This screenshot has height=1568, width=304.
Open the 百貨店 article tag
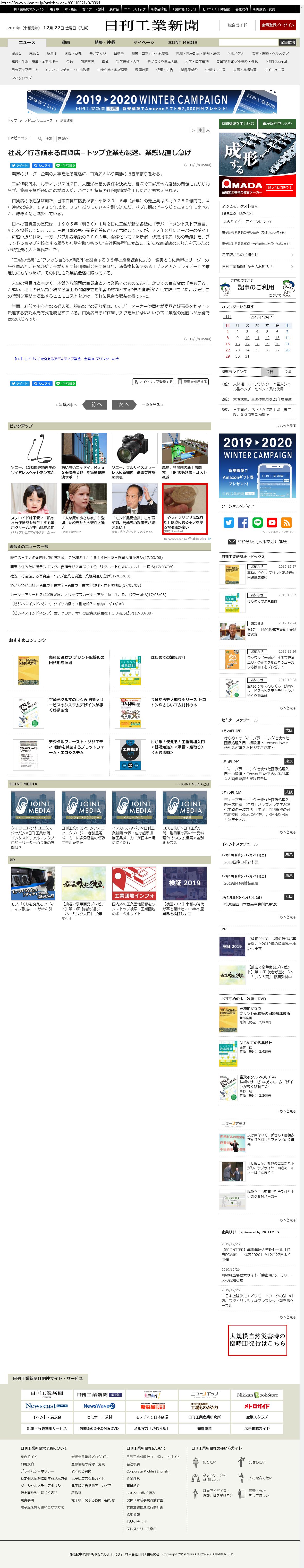coord(63,139)
